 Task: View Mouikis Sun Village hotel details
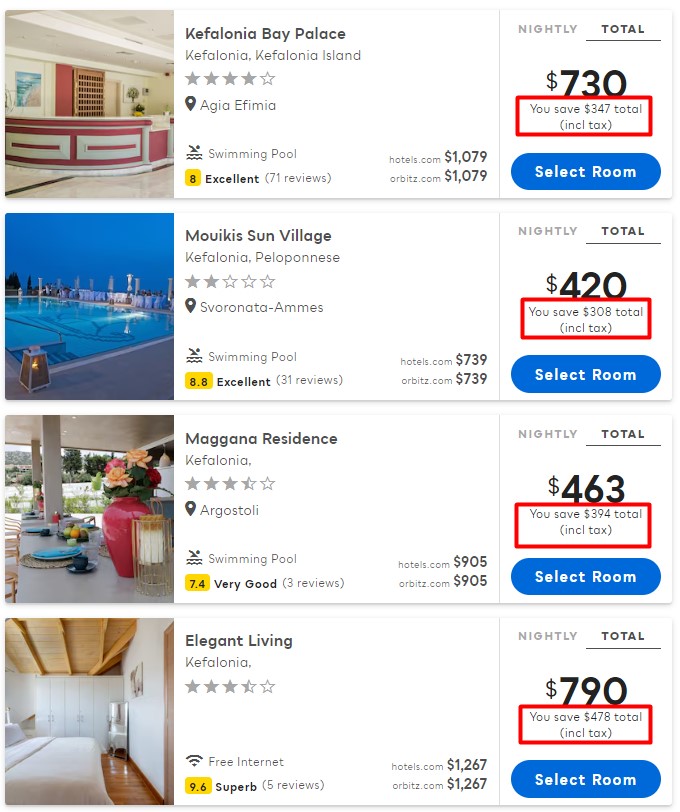258,236
